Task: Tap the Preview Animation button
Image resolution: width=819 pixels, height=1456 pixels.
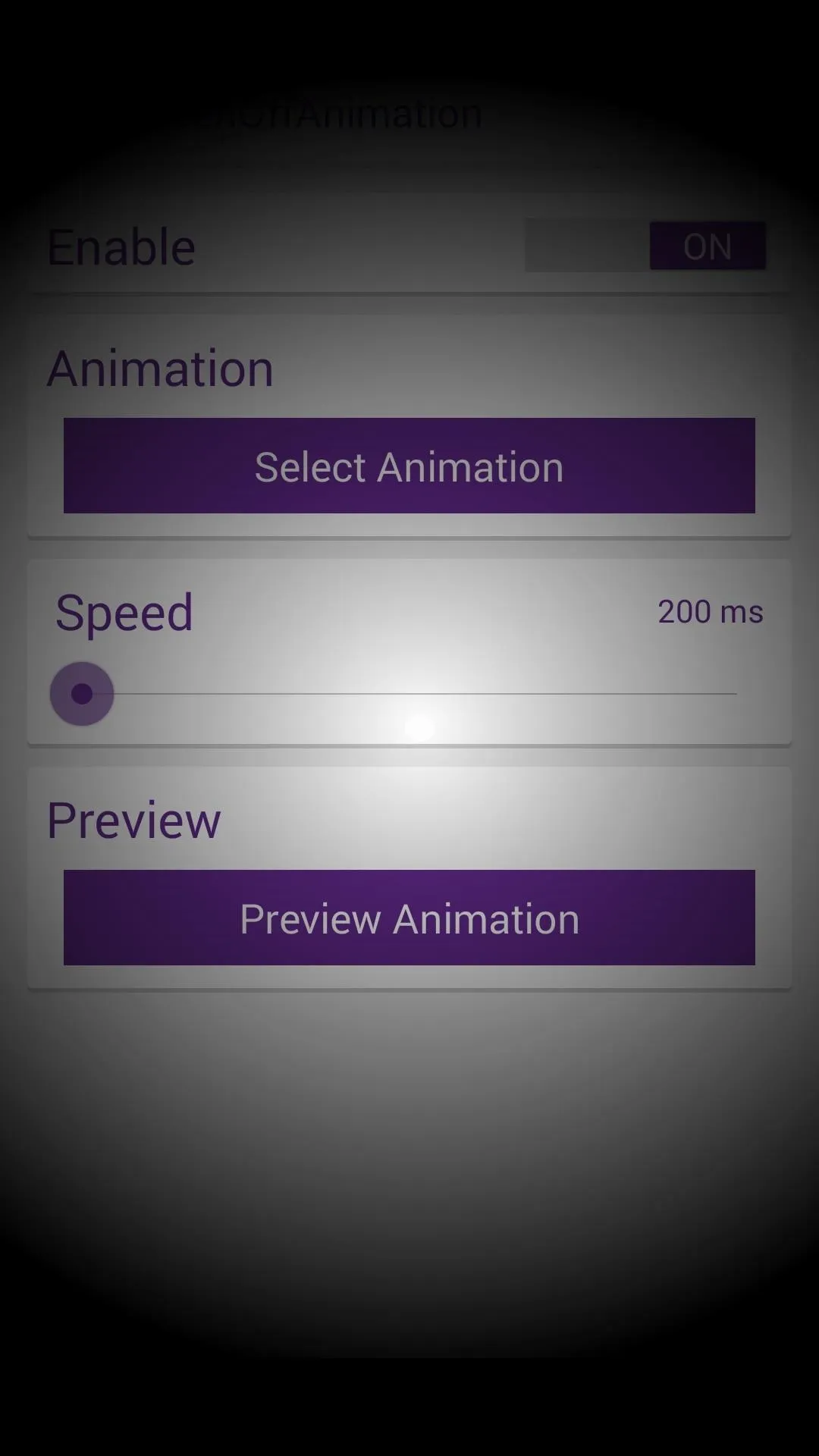Action: [x=409, y=918]
